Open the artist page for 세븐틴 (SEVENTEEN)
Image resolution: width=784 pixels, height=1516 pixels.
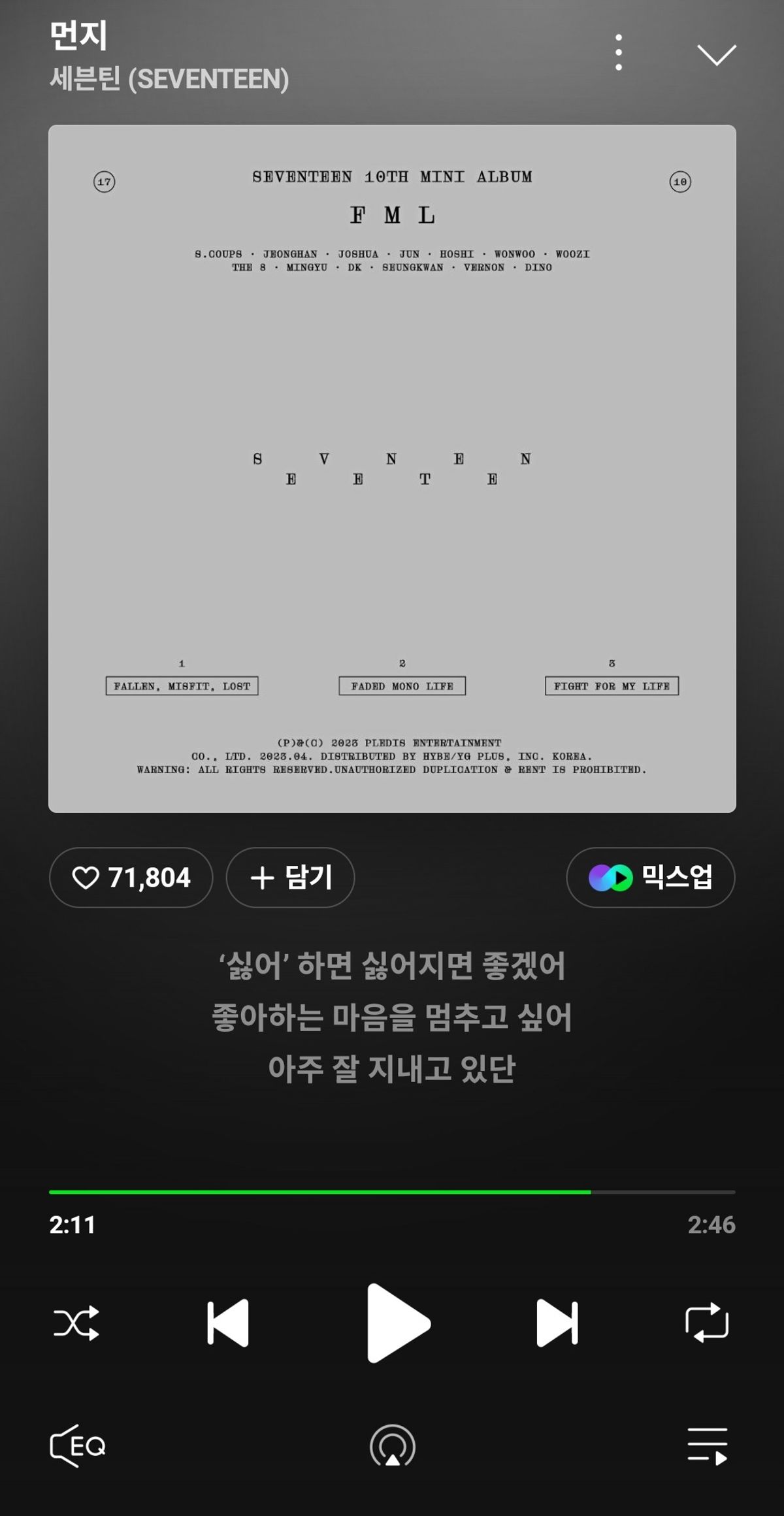tap(169, 79)
